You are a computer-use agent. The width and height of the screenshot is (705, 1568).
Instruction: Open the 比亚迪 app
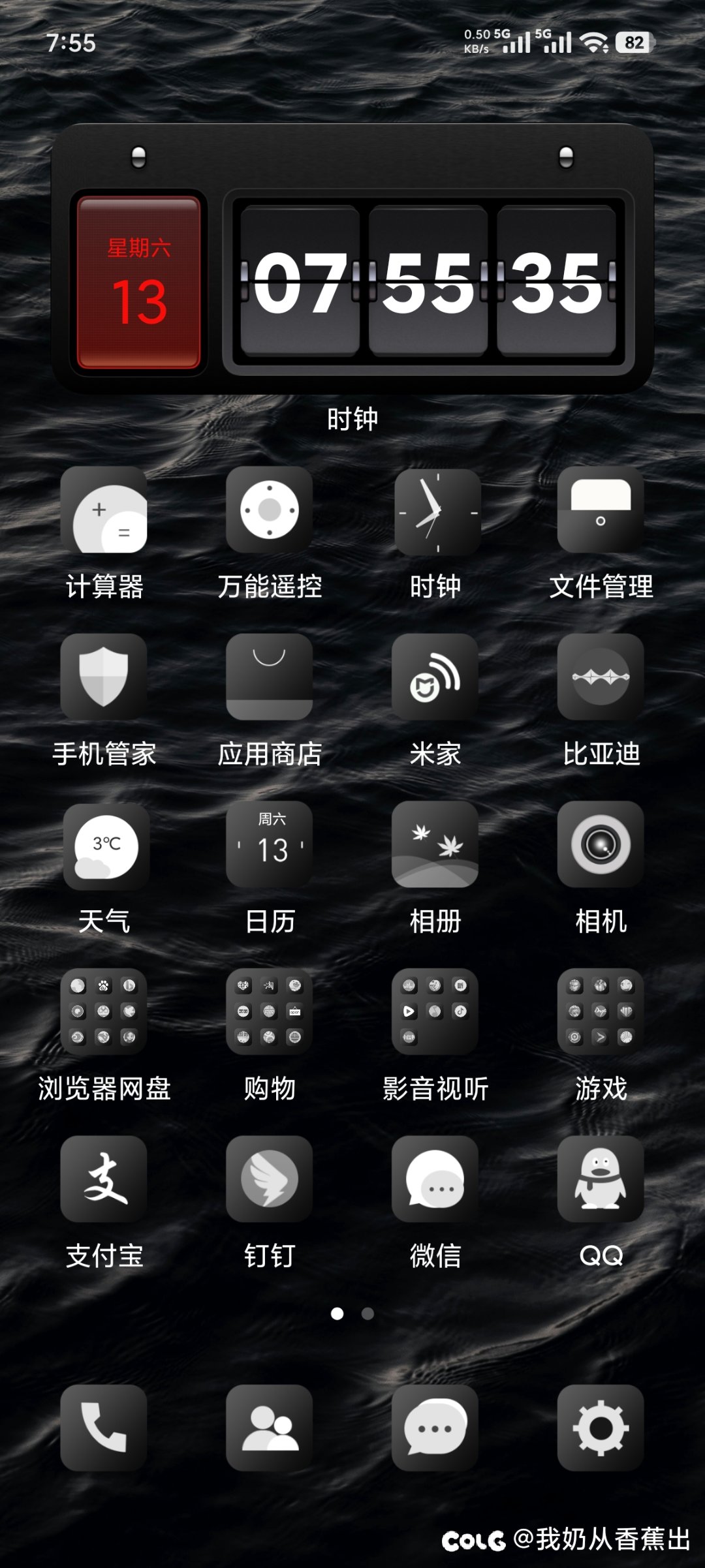[x=601, y=677]
